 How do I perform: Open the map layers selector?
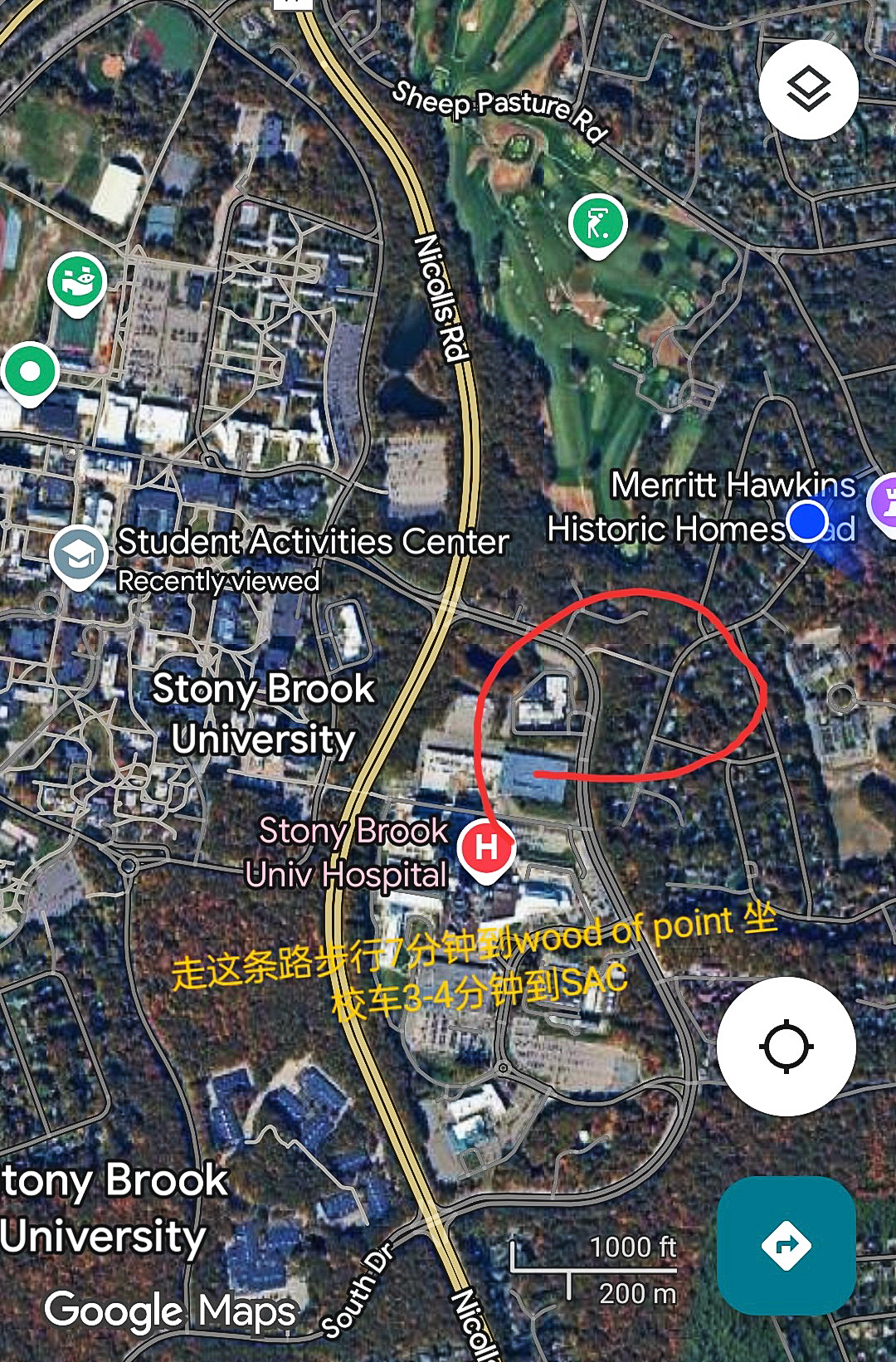coord(807,90)
